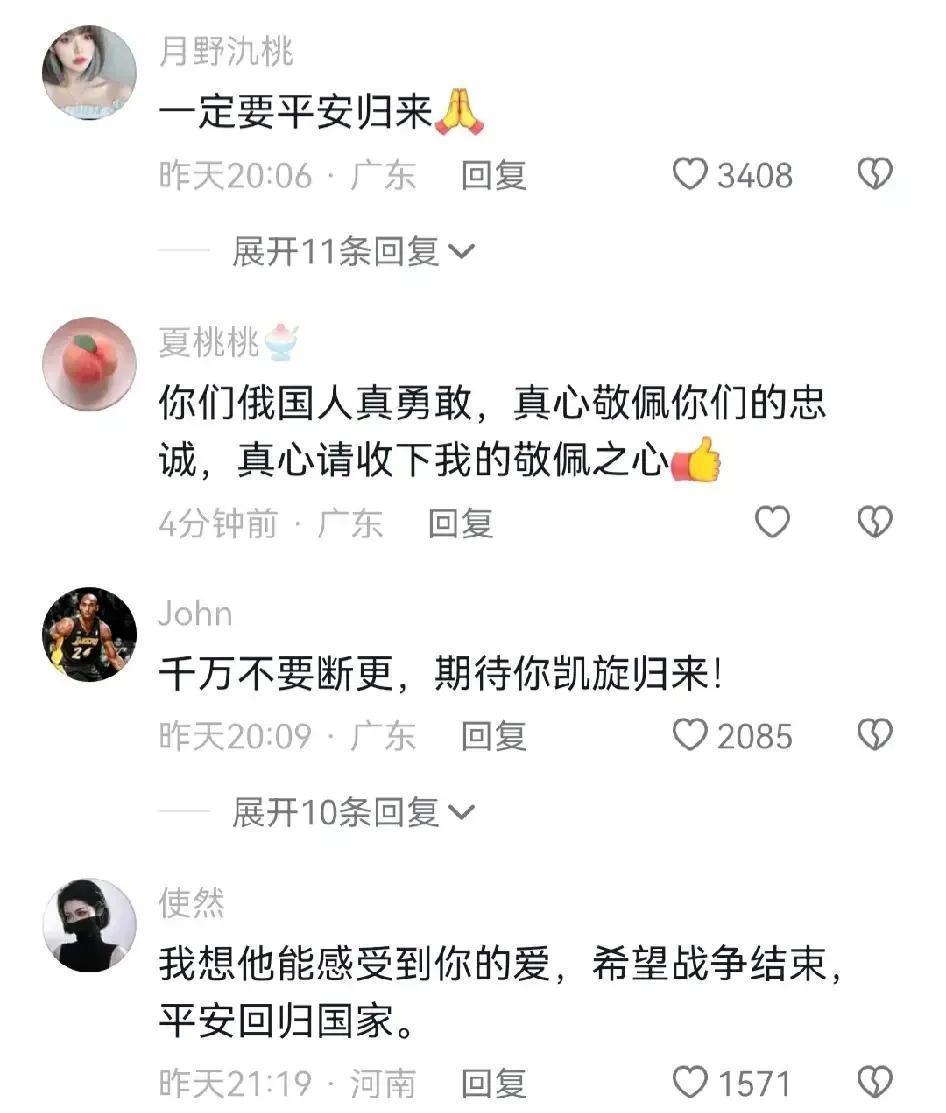Reply to 使然's comment
The height and width of the screenshot is (1113, 946).
(x=493, y=1082)
